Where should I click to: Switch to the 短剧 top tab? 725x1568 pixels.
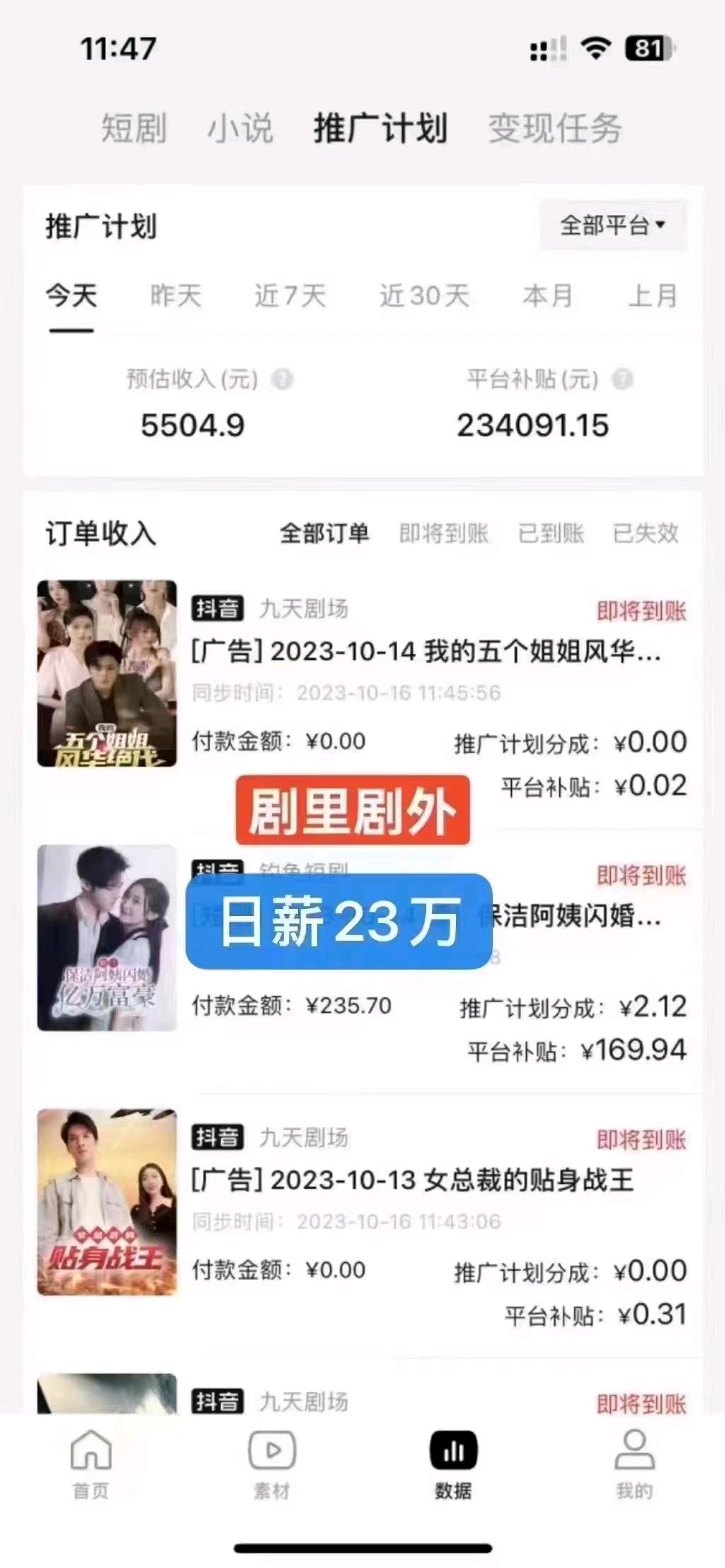(134, 129)
